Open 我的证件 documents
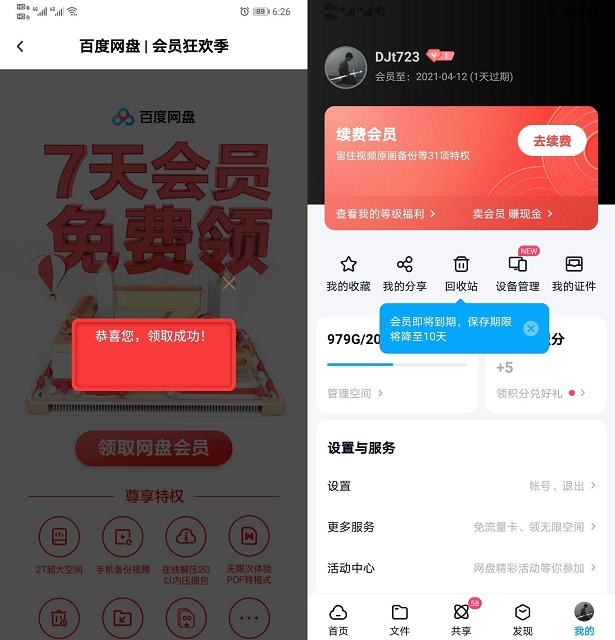The width and height of the screenshot is (615, 640). (x=574, y=273)
